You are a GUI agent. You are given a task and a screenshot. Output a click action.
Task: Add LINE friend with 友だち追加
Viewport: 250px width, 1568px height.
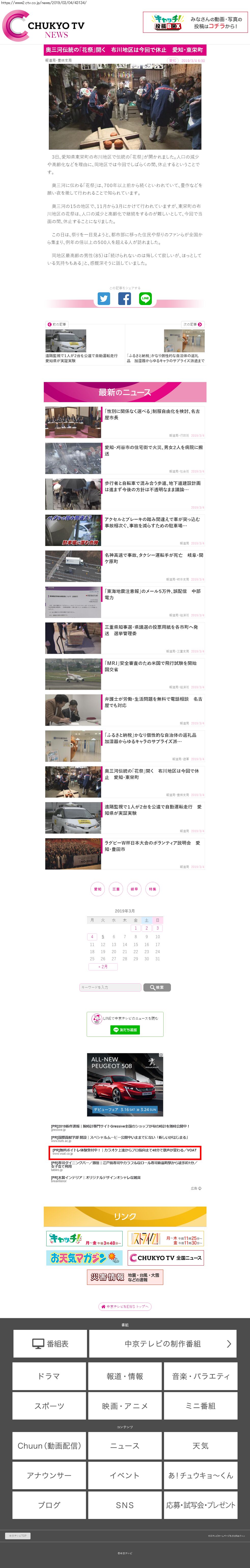[125, 1029]
